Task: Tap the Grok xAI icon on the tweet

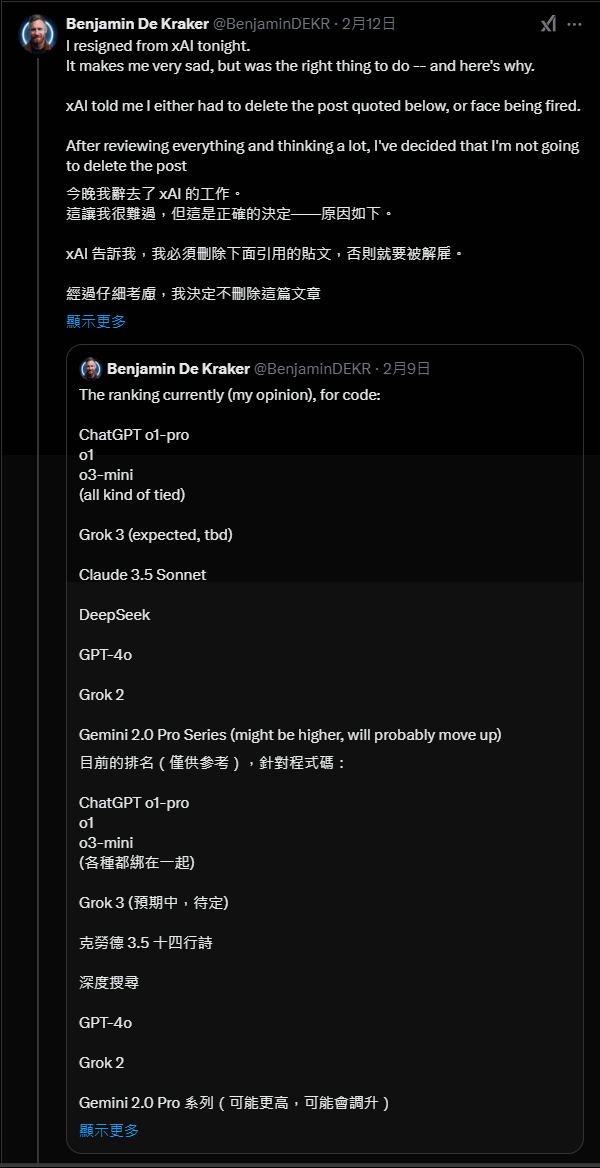Action: click(548, 24)
